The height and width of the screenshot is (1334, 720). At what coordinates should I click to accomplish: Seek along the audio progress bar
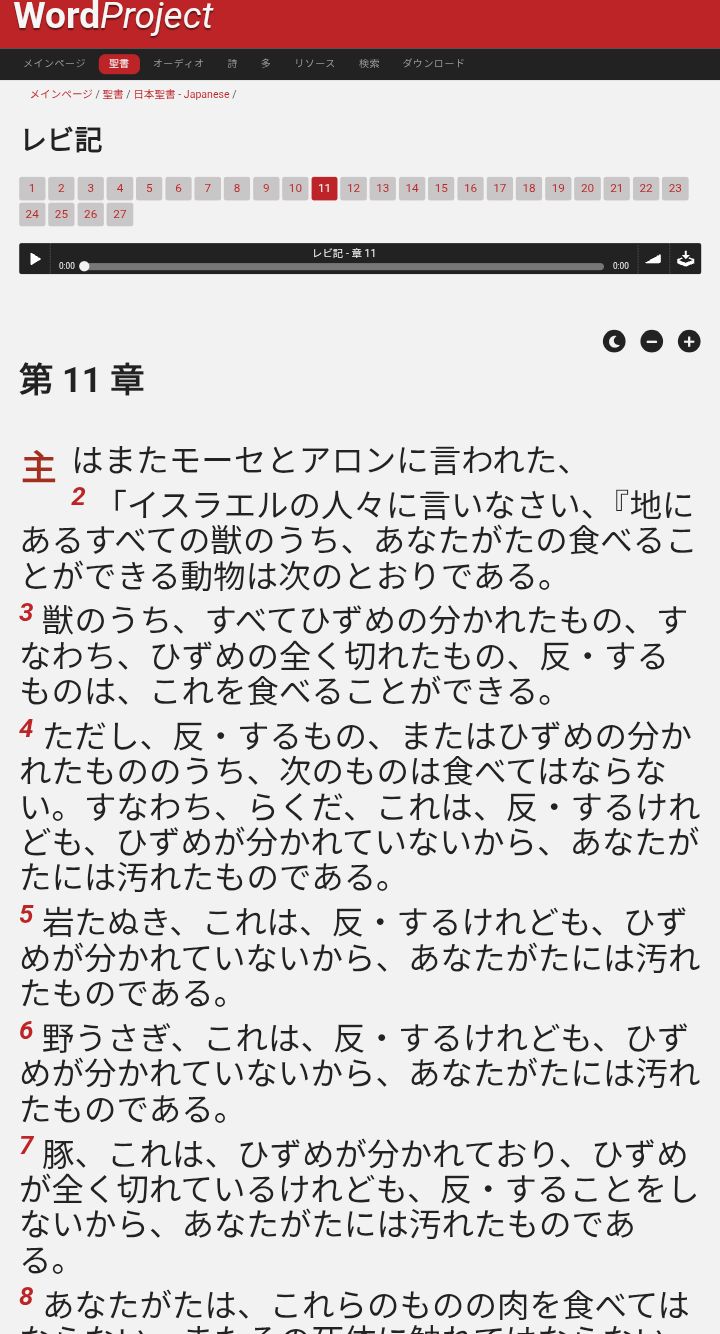[343, 266]
